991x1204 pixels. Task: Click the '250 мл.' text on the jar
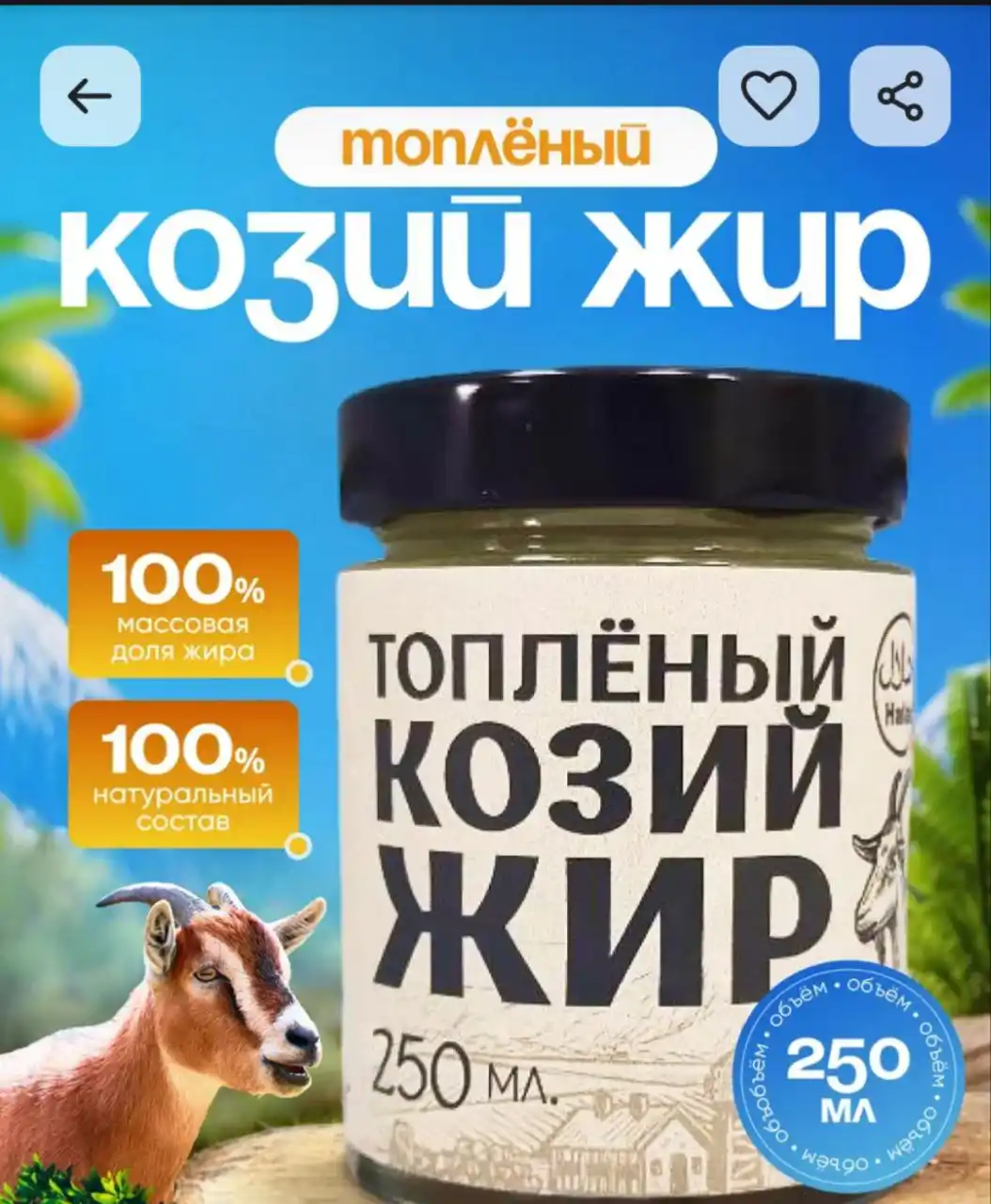click(x=461, y=1068)
